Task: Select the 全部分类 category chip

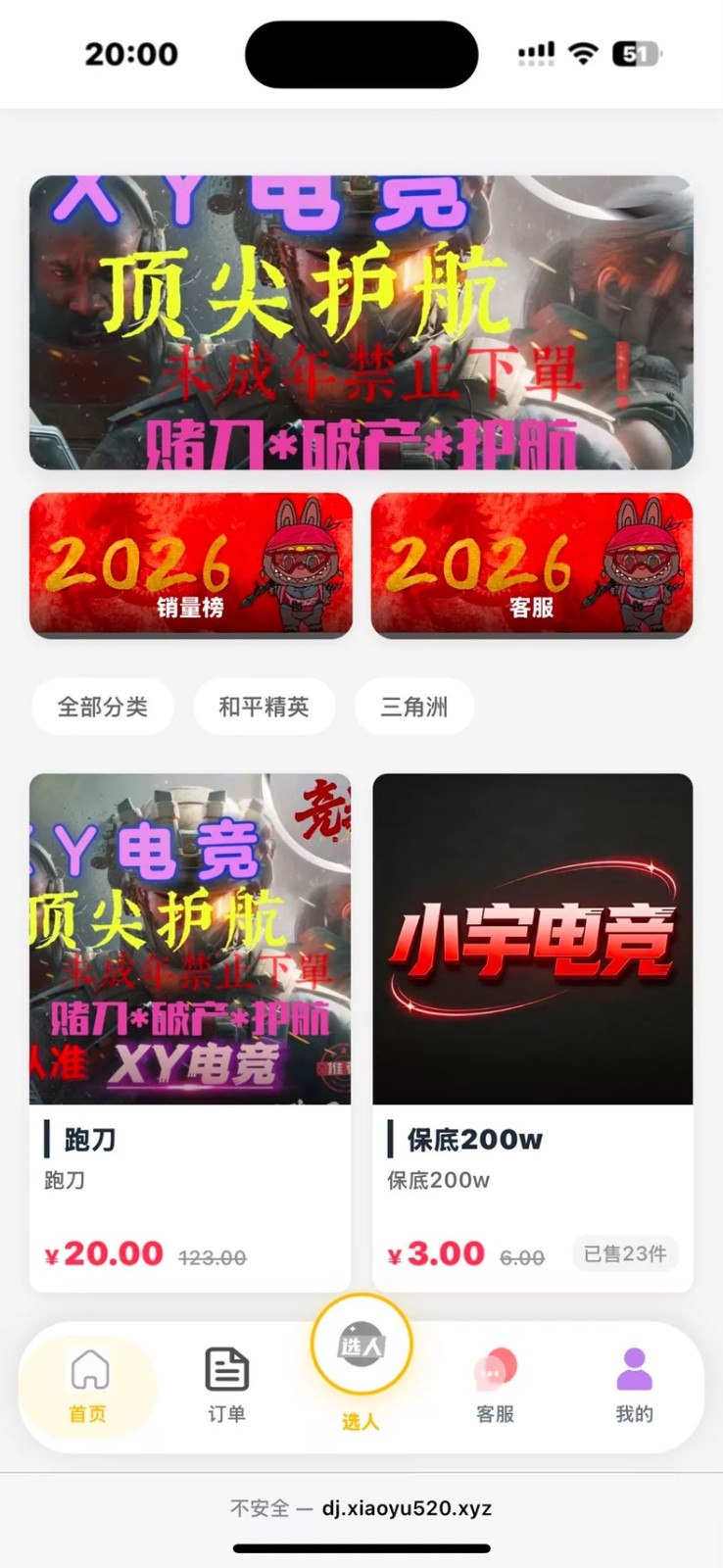Action: (103, 707)
